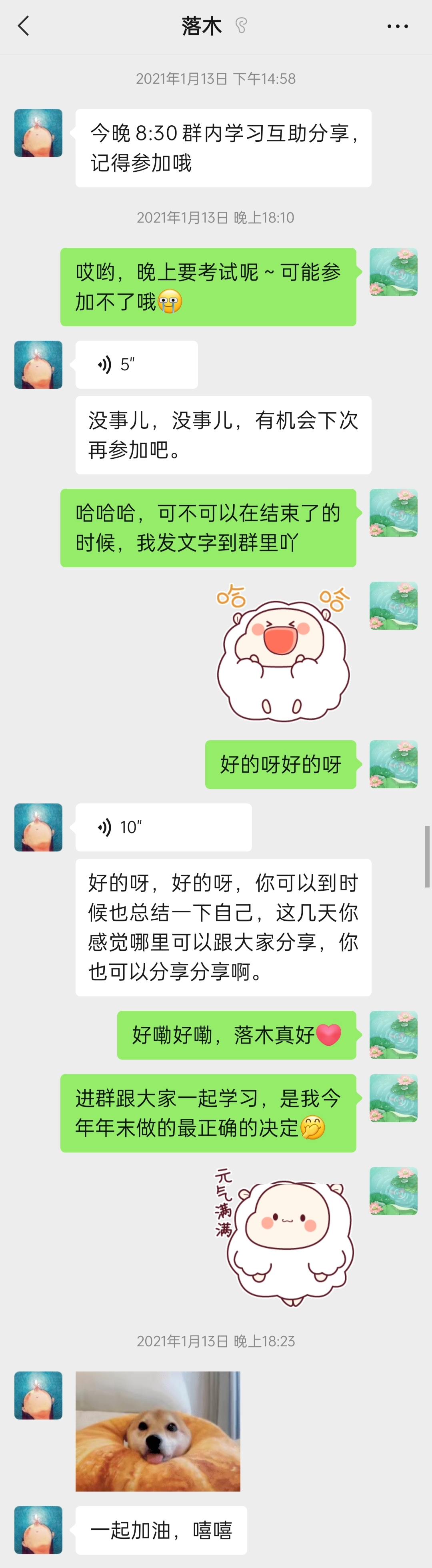Open the three-dot chat options menu
The image size is (432, 1568).
[397, 26]
